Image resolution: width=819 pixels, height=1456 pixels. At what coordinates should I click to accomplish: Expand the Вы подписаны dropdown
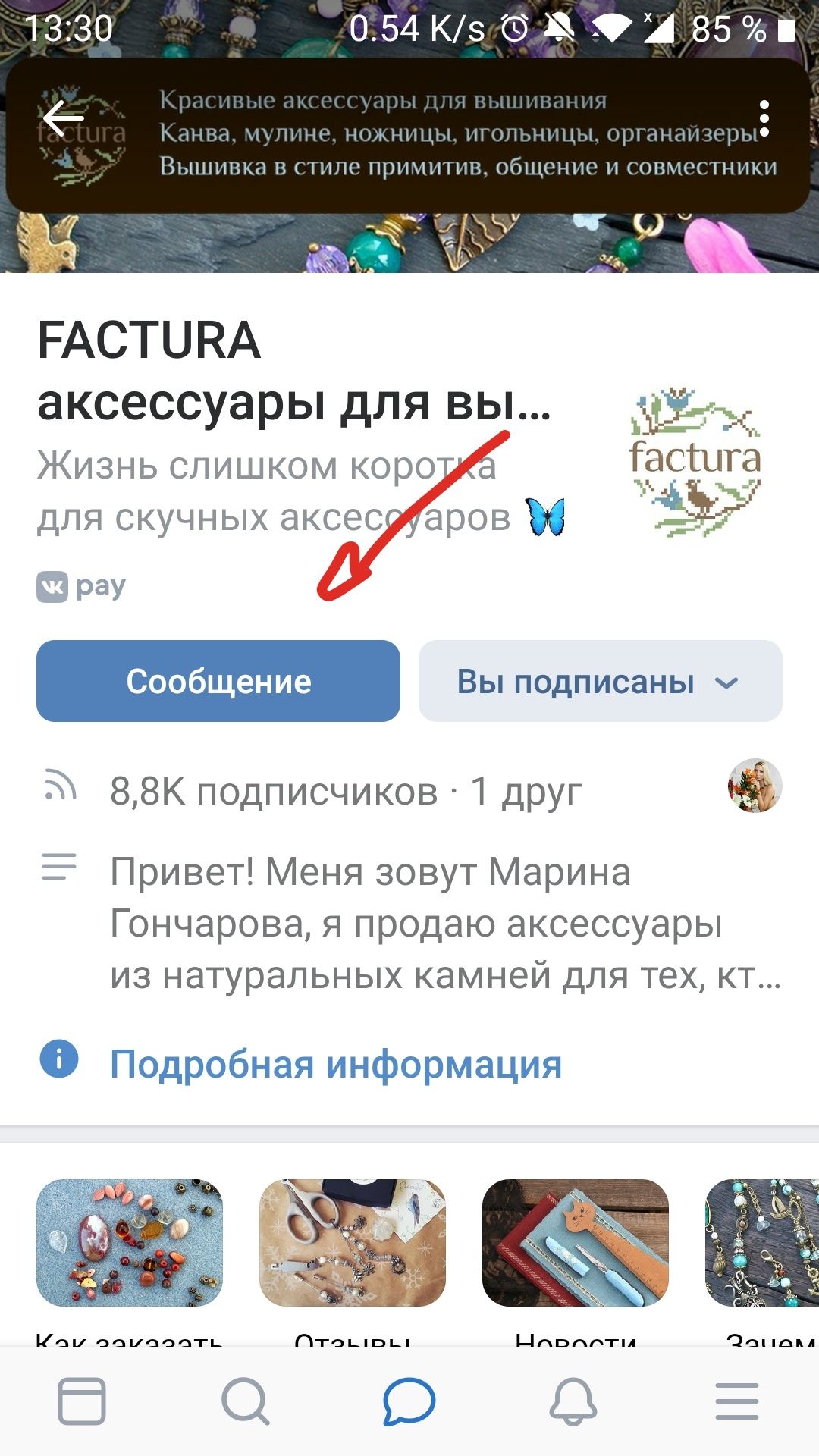click(x=601, y=681)
